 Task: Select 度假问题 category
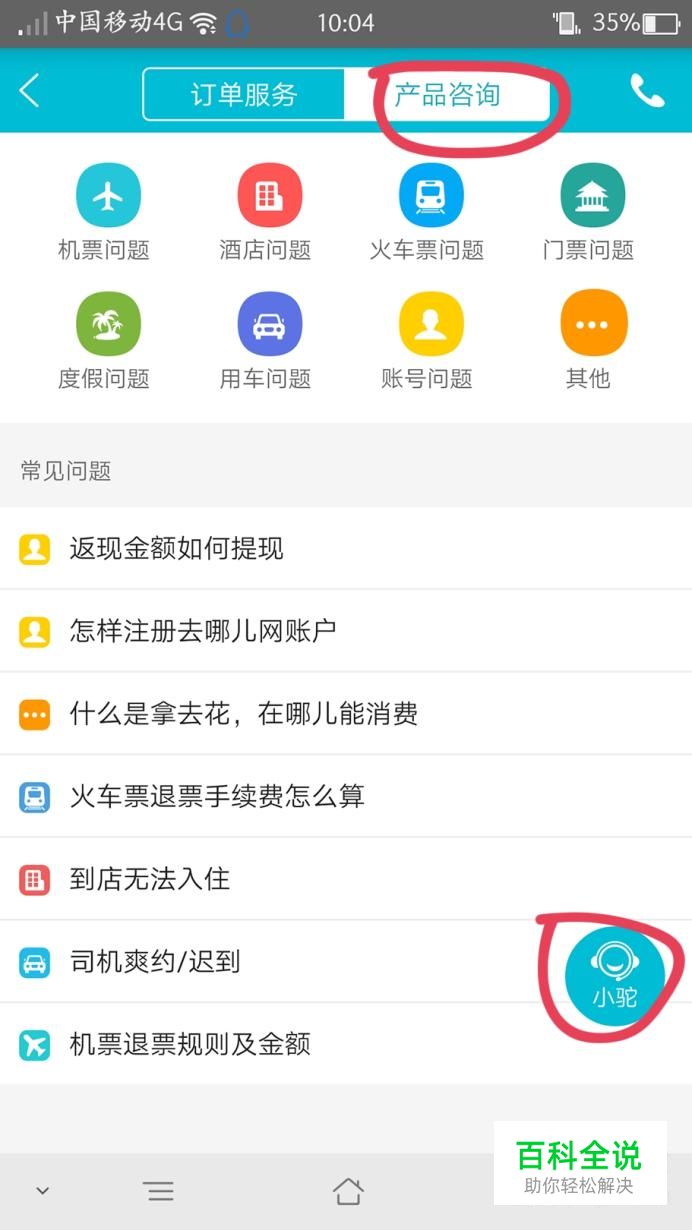coord(104,341)
